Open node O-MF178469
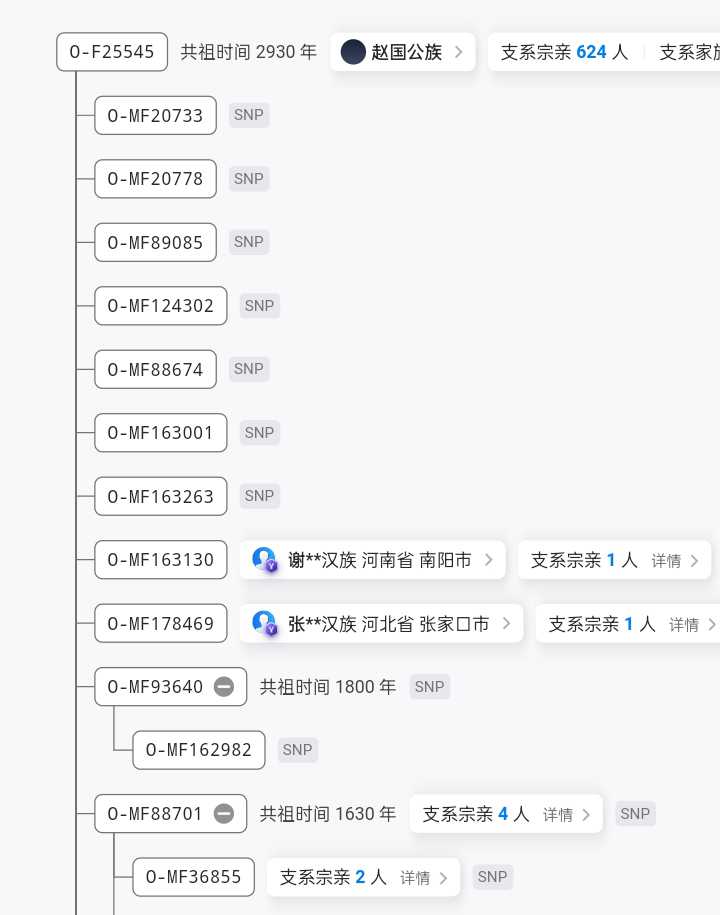 click(x=160, y=624)
